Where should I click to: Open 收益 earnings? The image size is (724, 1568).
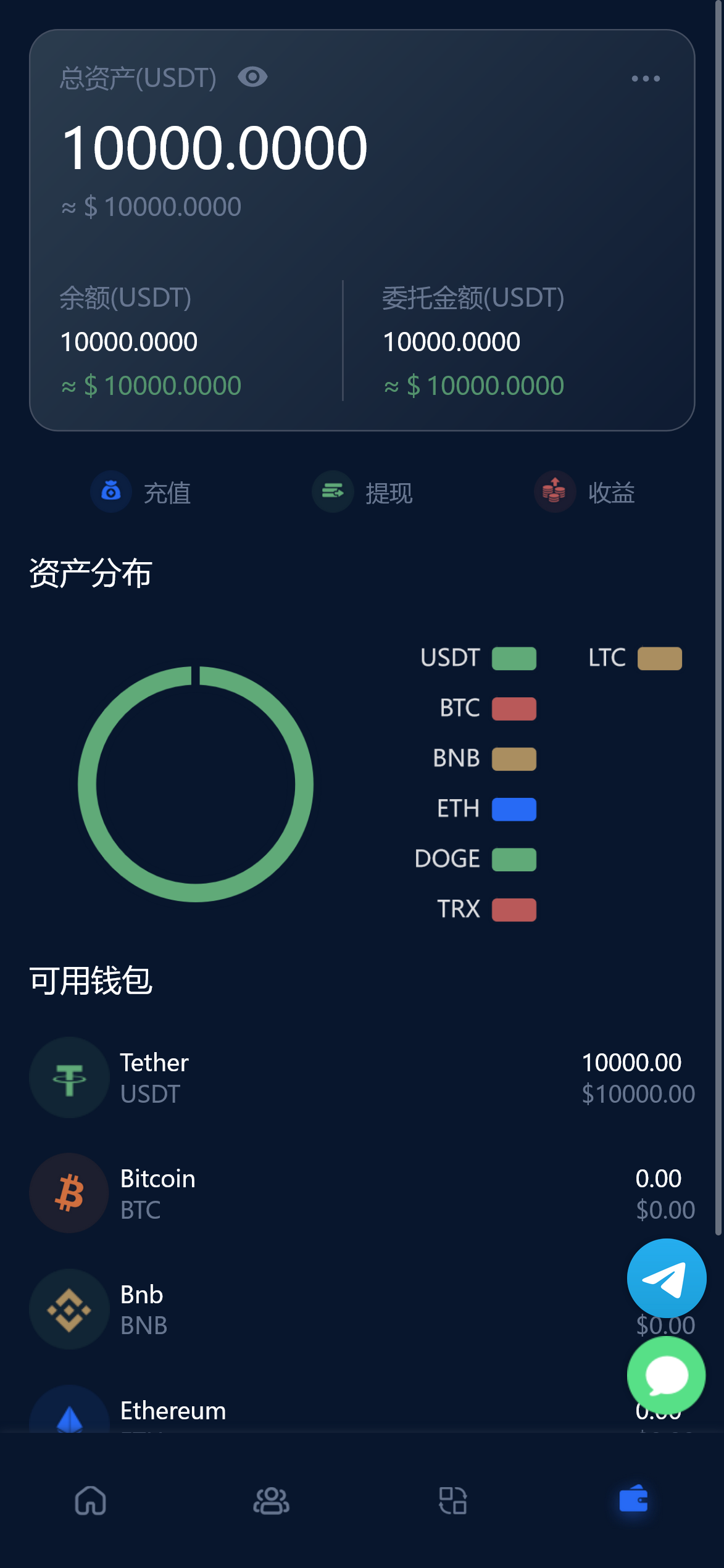[x=585, y=492]
